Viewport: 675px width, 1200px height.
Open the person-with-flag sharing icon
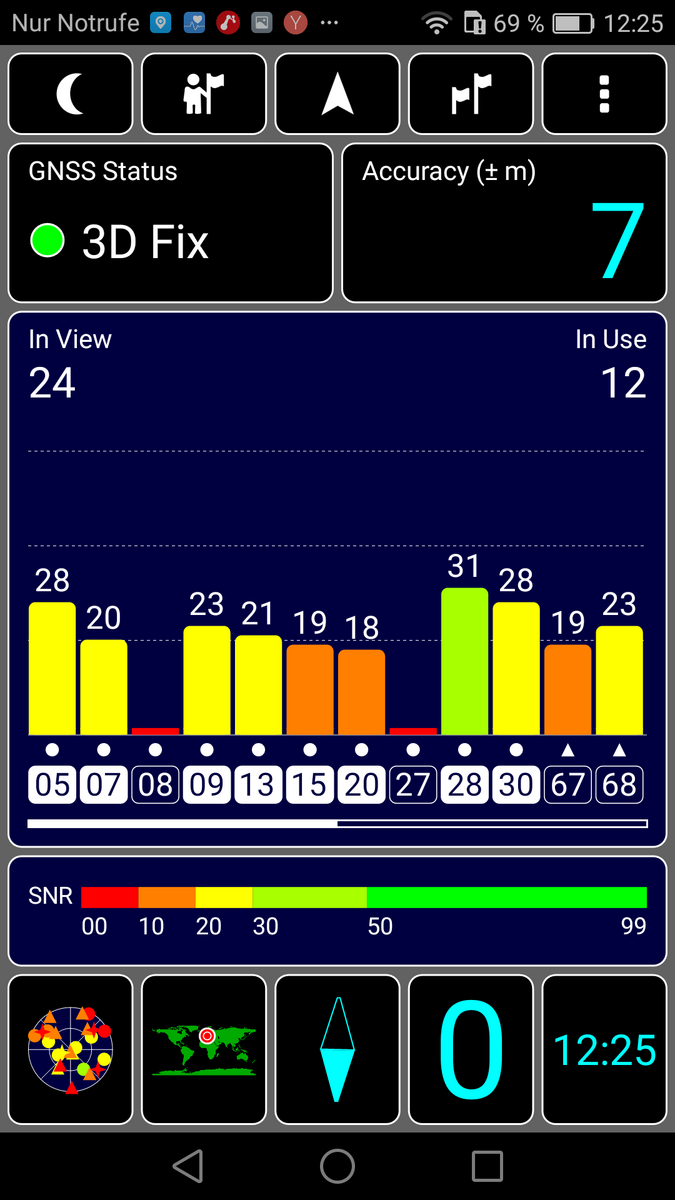tap(204, 94)
